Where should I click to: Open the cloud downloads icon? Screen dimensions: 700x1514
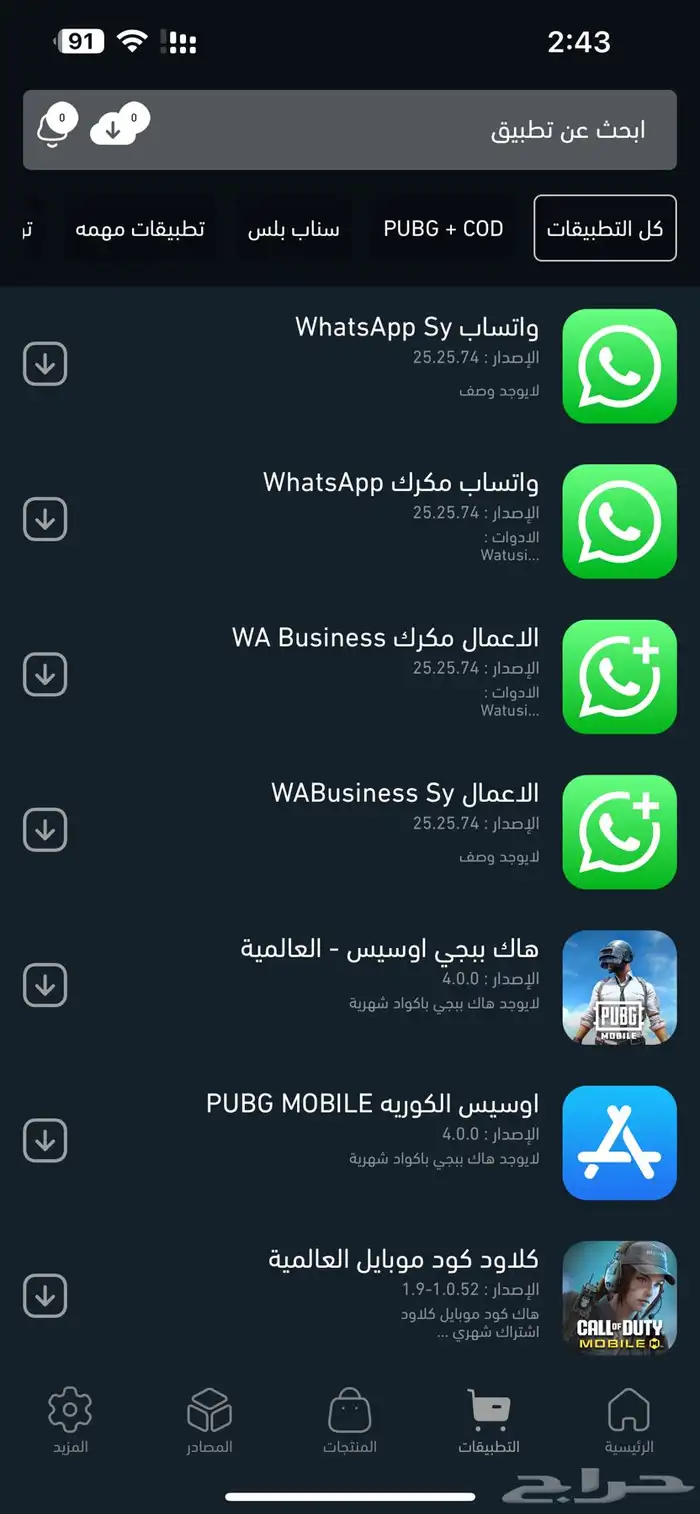118,125
